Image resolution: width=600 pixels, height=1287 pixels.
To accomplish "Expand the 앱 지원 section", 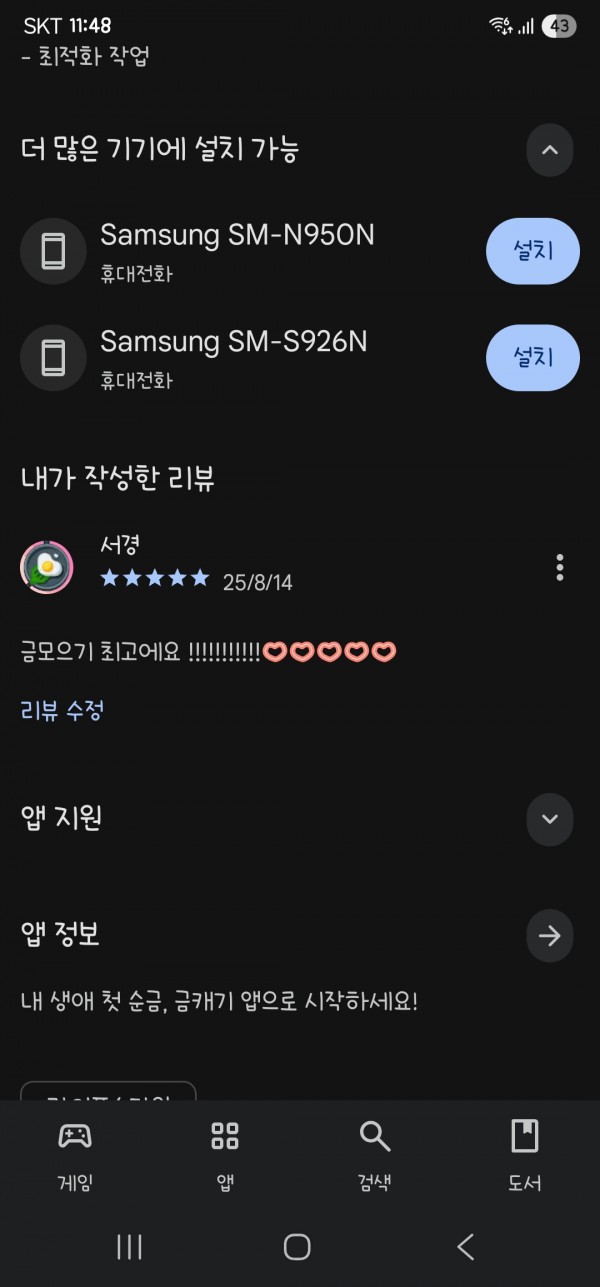I will point(549,819).
